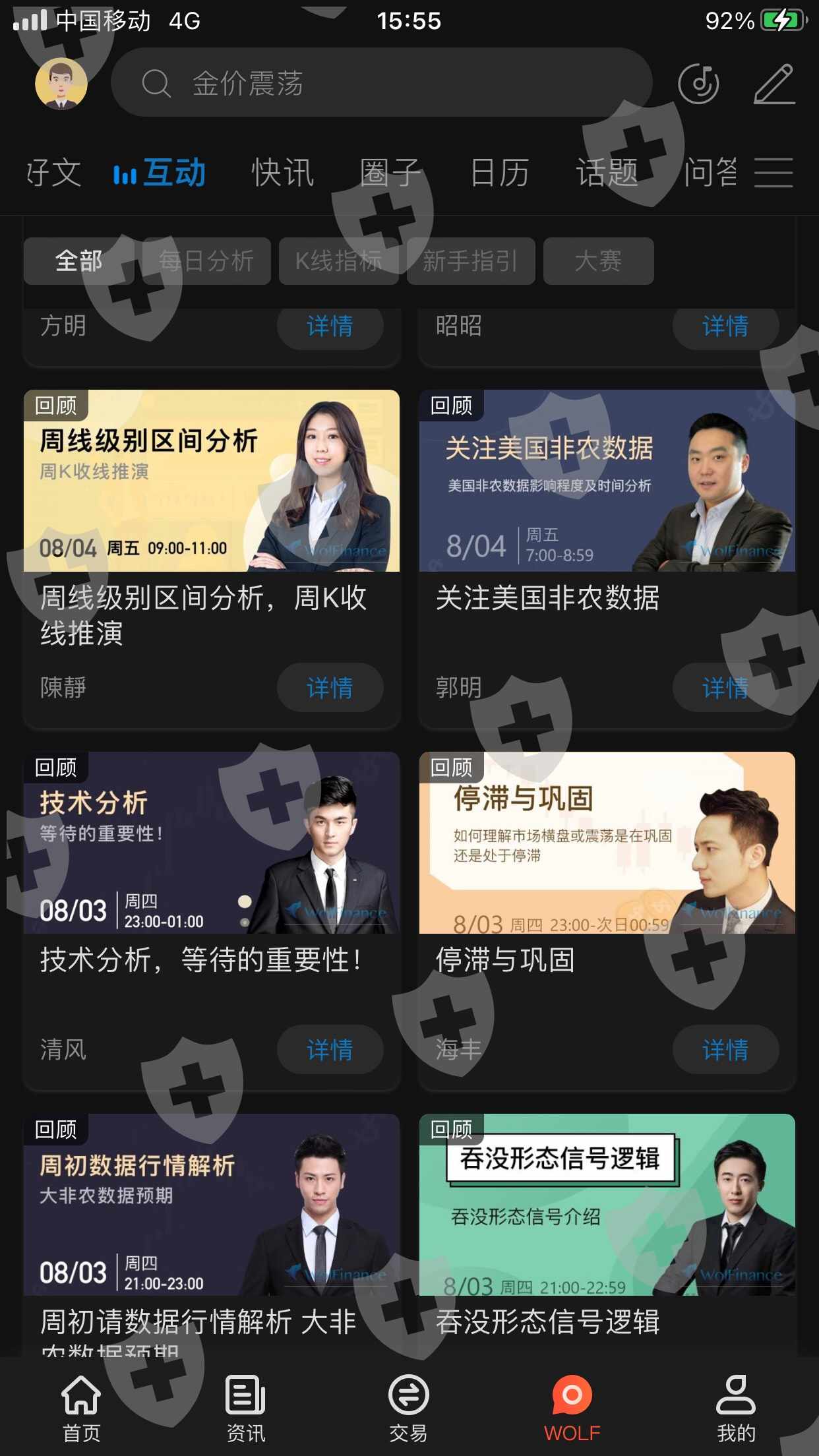Image resolution: width=819 pixels, height=1456 pixels.
Task: Switch to the 圈子 tab
Action: [x=390, y=173]
